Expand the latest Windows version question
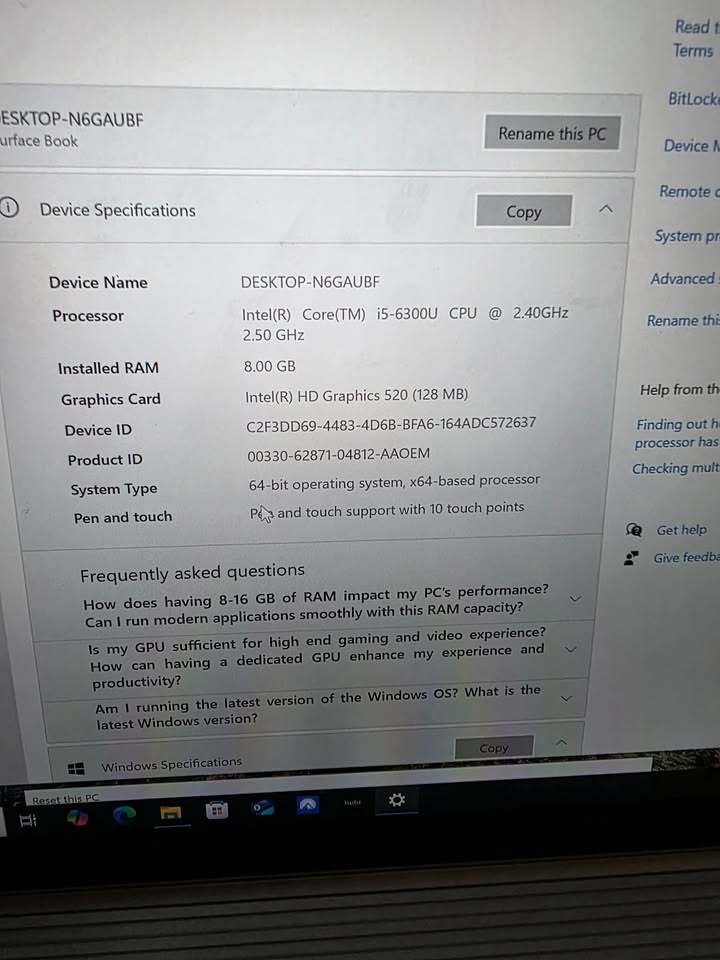Screen dimensions: 720x960 [x=566, y=698]
